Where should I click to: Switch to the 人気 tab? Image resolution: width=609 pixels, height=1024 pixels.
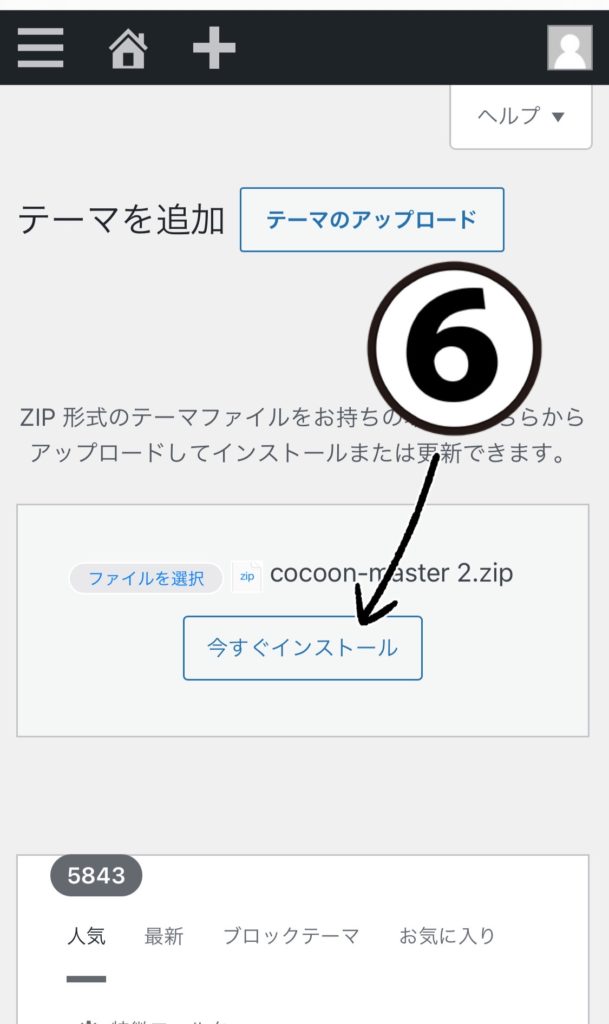[86, 936]
